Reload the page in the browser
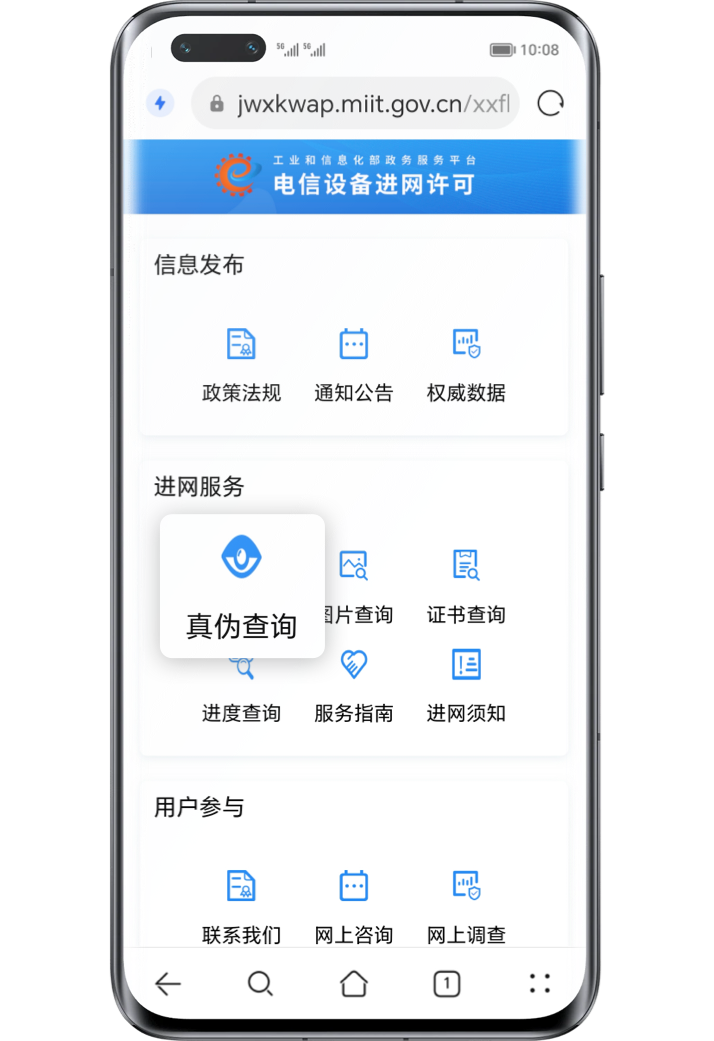 551,103
